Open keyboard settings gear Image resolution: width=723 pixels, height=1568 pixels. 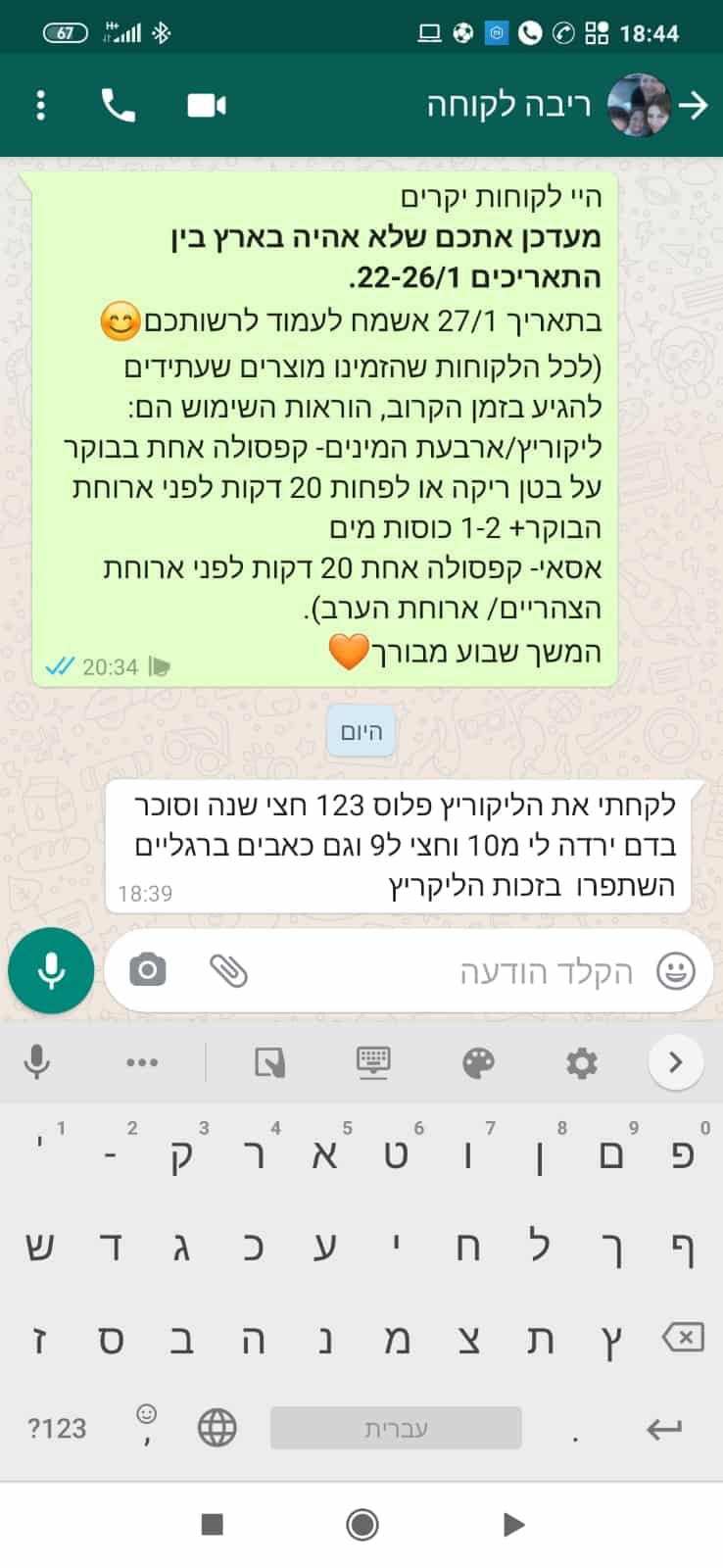582,1062
